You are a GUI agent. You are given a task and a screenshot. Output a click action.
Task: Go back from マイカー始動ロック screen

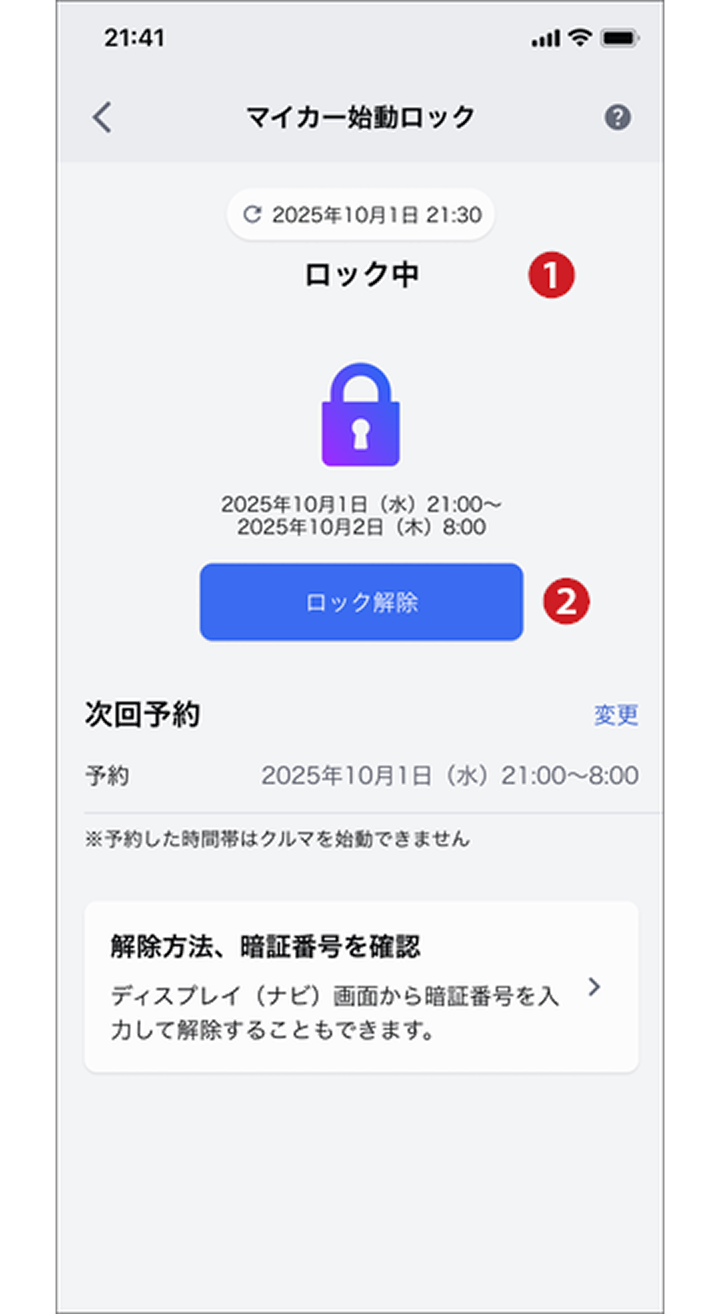coord(102,118)
